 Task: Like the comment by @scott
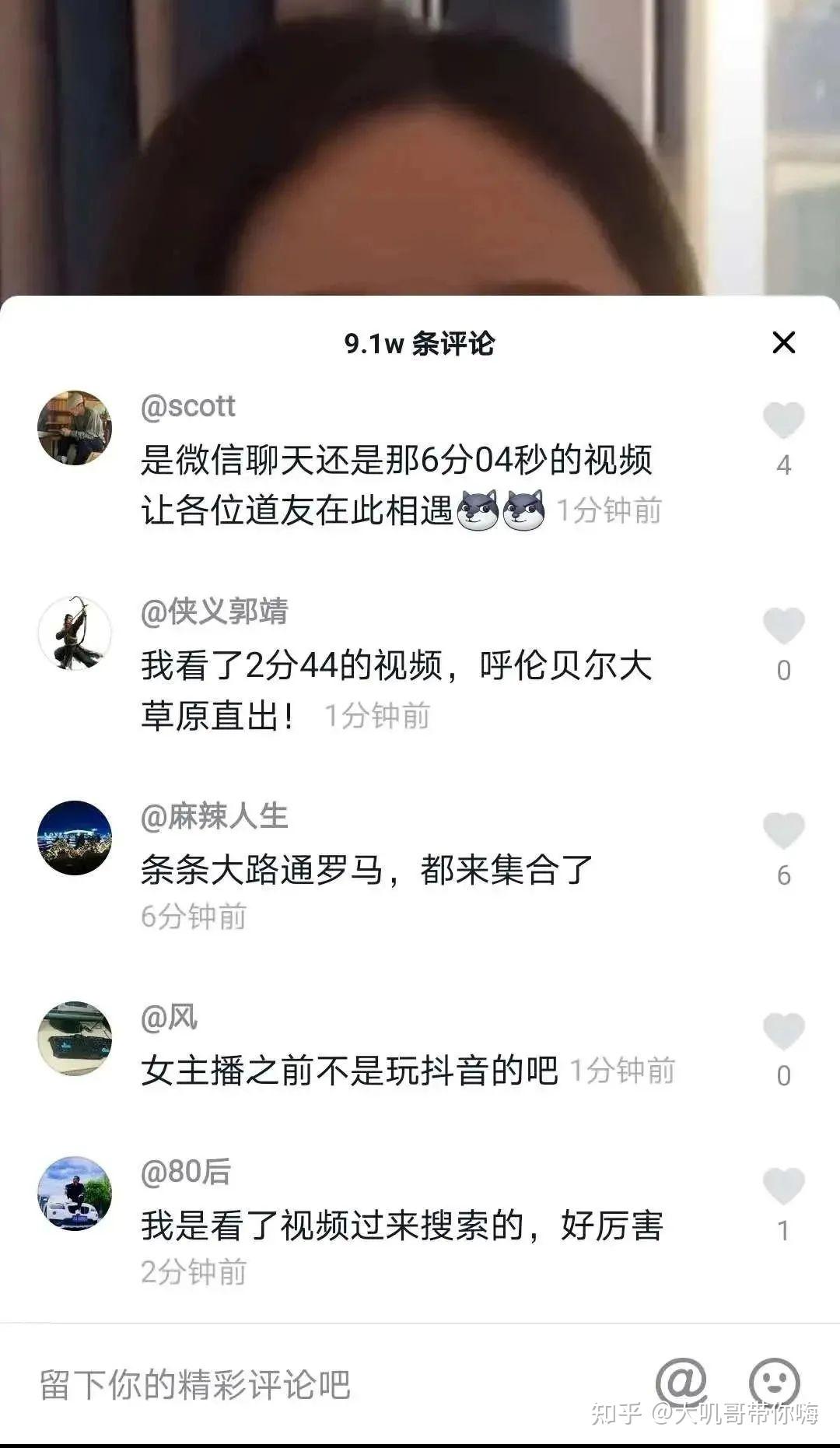[783, 421]
